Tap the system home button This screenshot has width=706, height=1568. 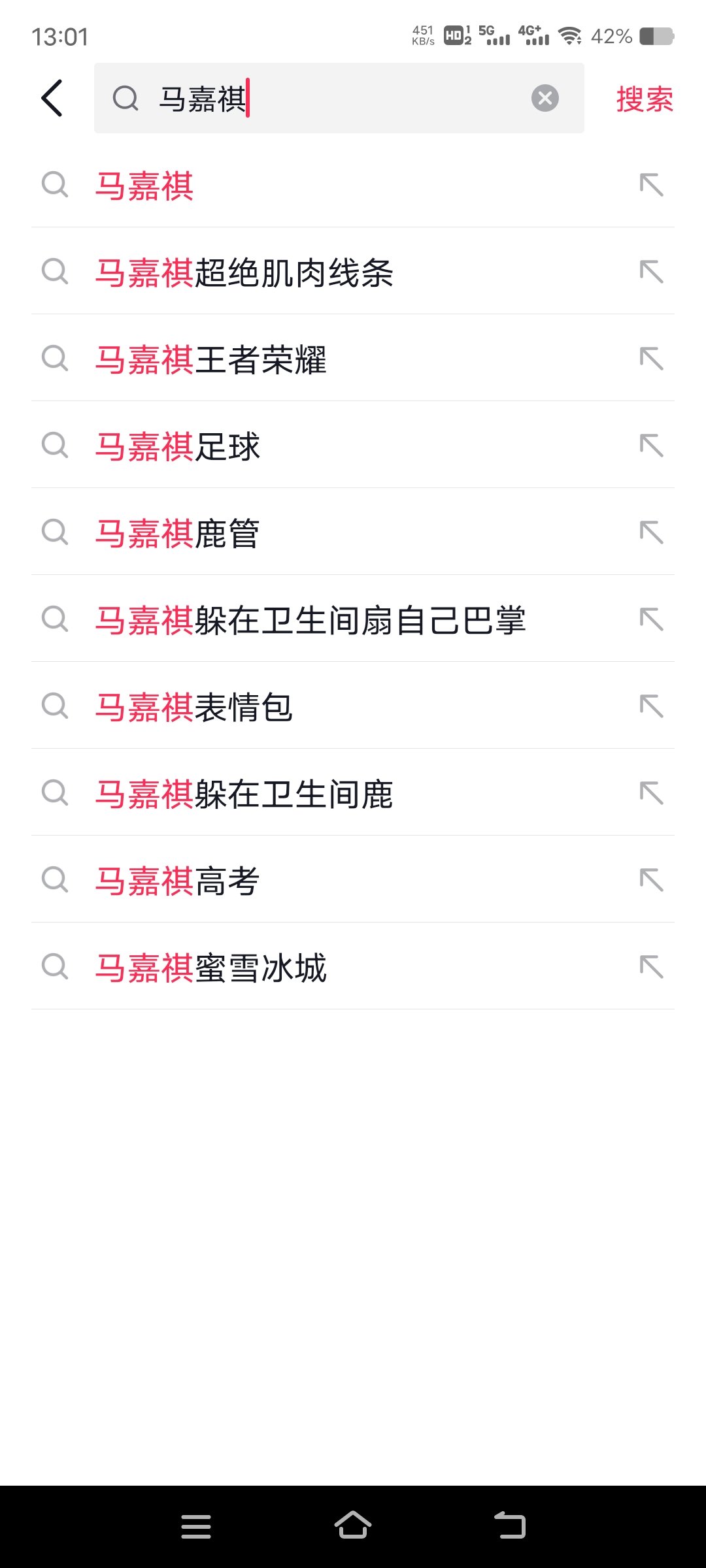click(353, 1526)
